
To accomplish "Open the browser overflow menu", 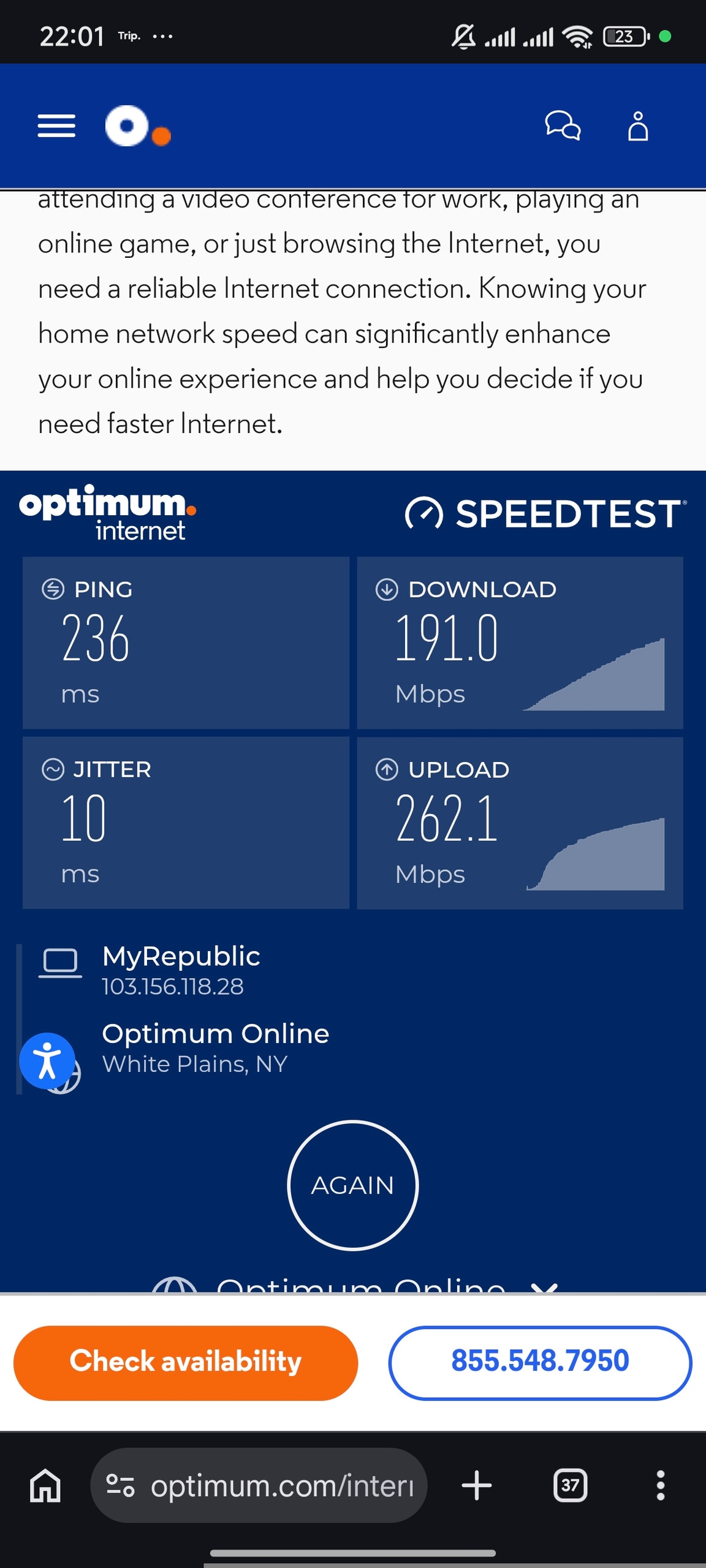I will (660, 1485).
